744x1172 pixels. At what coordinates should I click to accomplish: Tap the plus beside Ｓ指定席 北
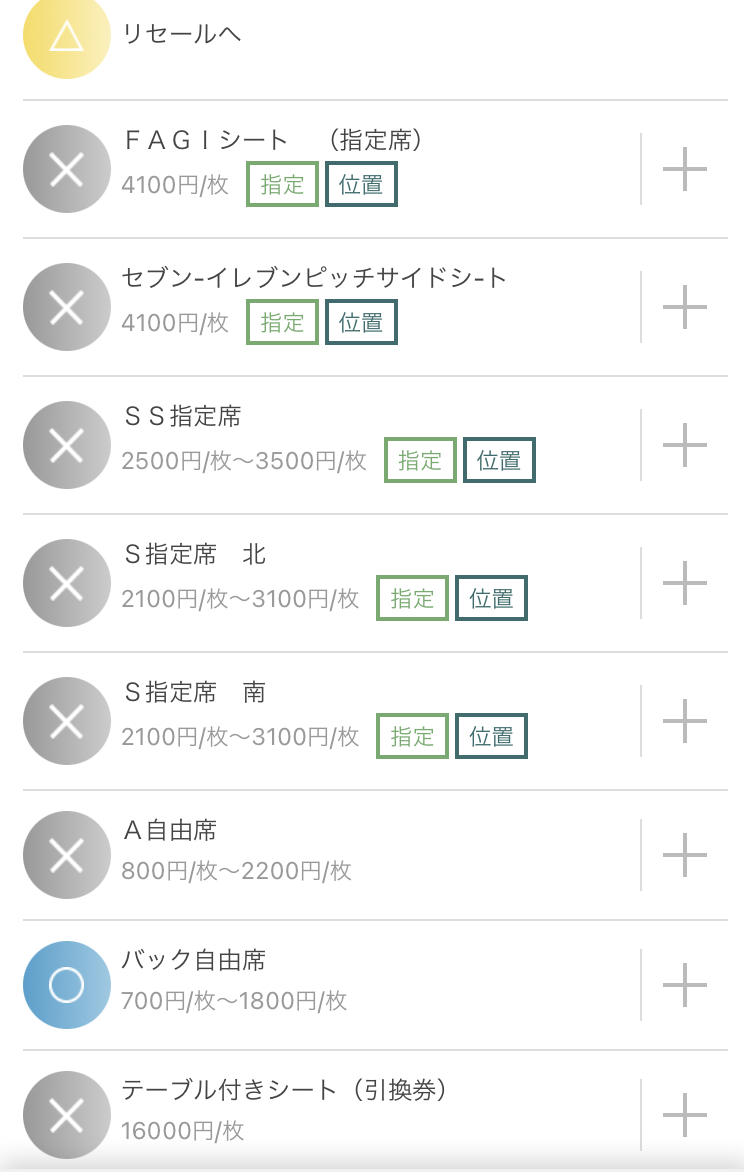pos(685,582)
